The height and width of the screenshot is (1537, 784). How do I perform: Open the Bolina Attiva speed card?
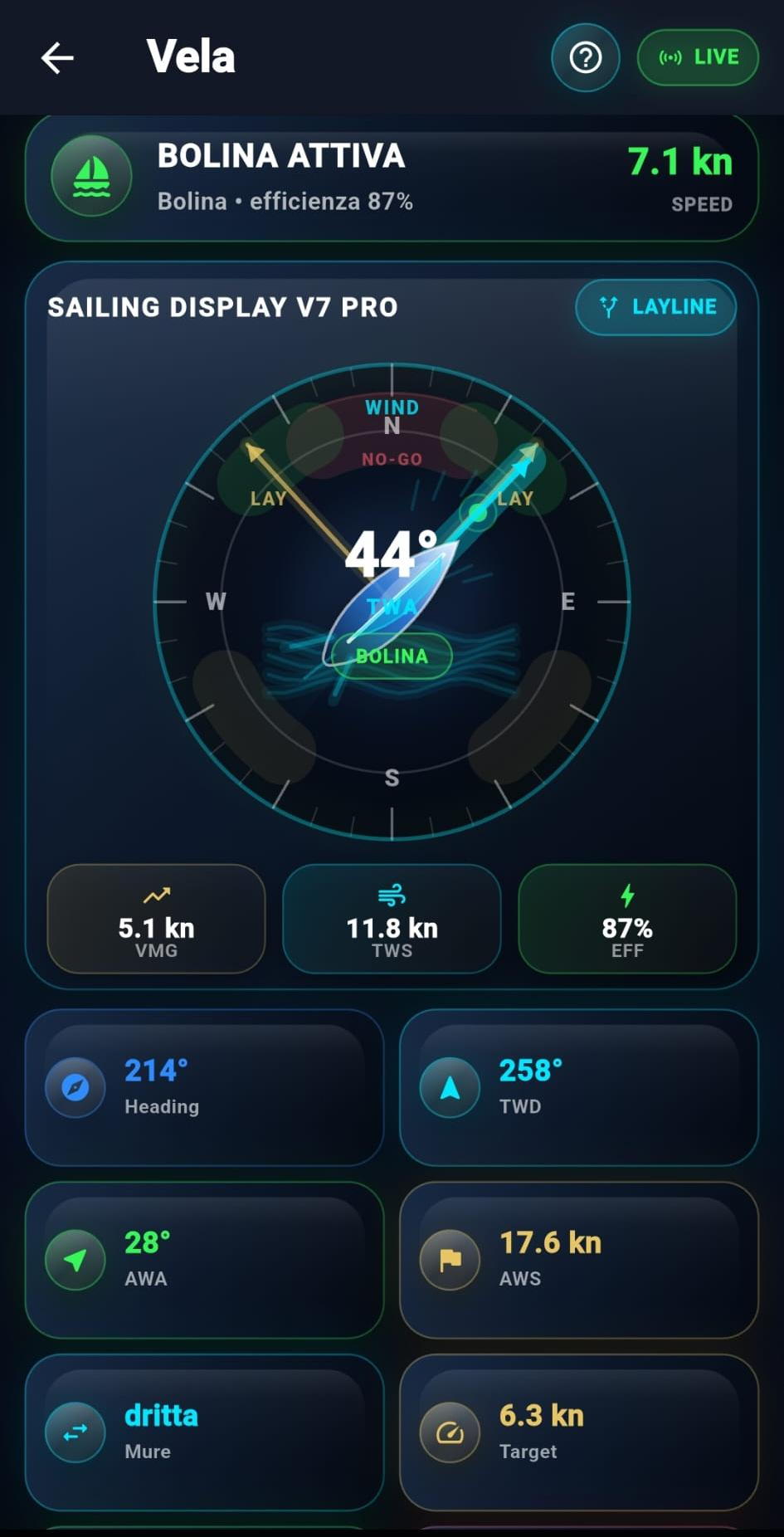(392, 178)
